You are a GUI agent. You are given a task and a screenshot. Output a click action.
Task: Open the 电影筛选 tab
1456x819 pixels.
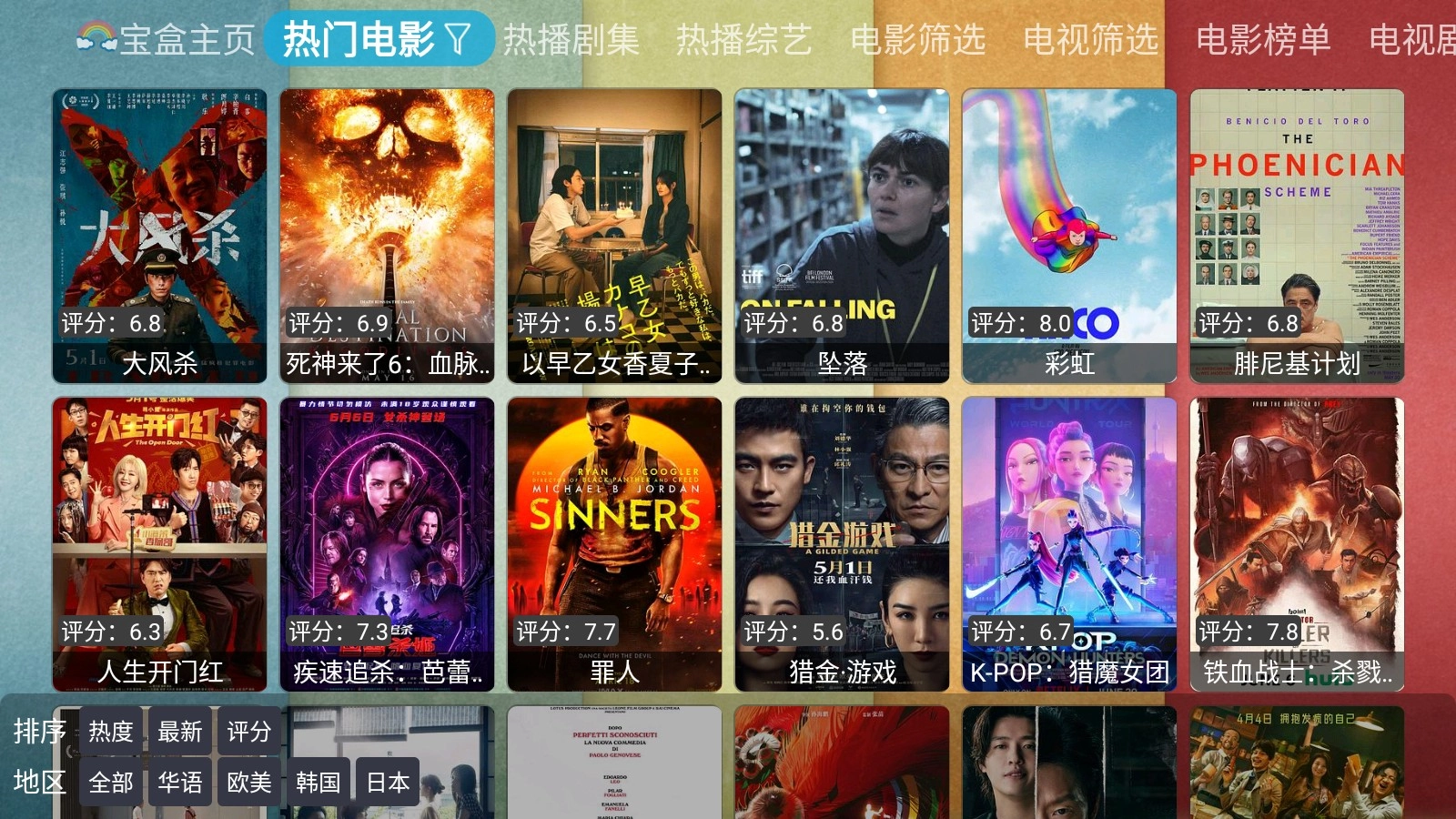click(917, 39)
